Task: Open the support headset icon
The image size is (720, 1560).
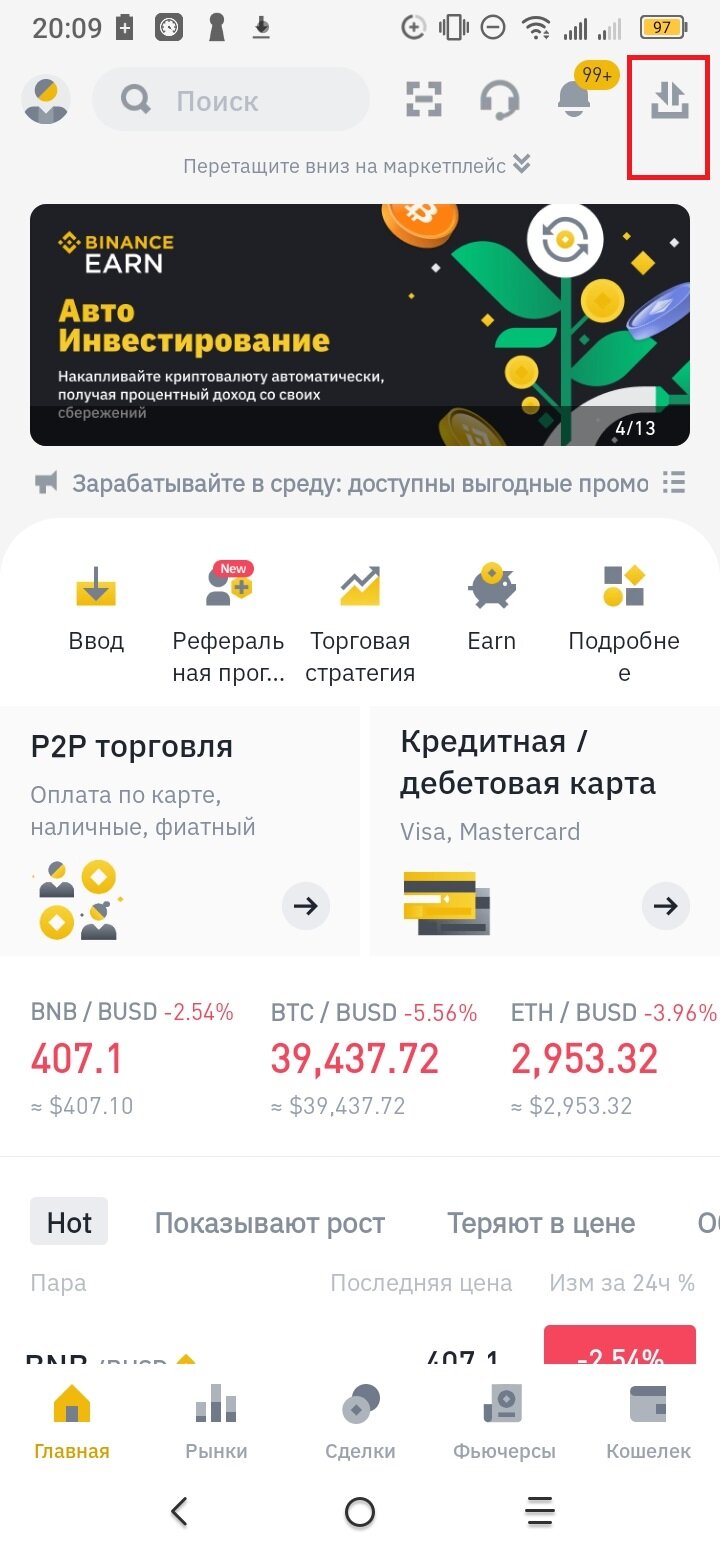Action: [499, 100]
